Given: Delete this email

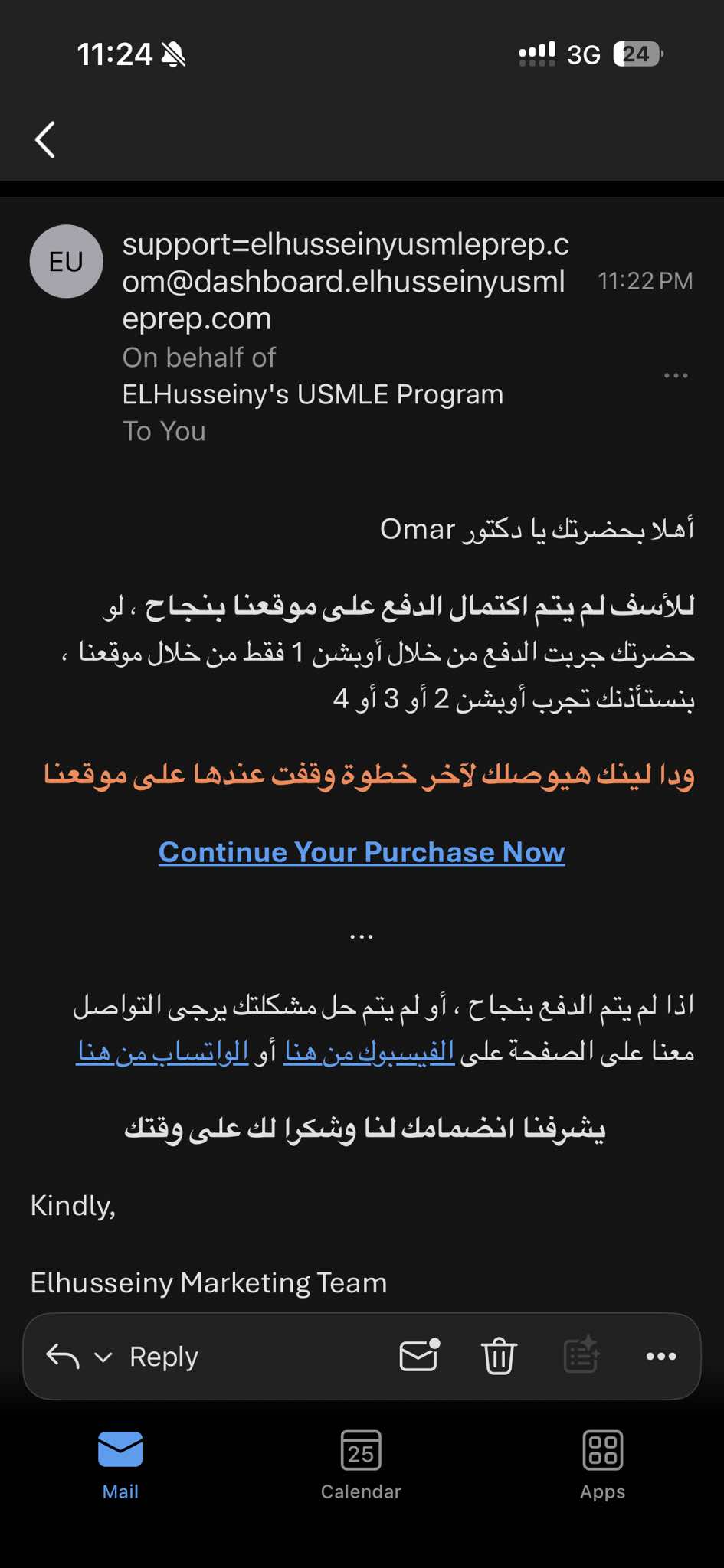Looking at the screenshot, I should pyautogui.click(x=499, y=1356).
